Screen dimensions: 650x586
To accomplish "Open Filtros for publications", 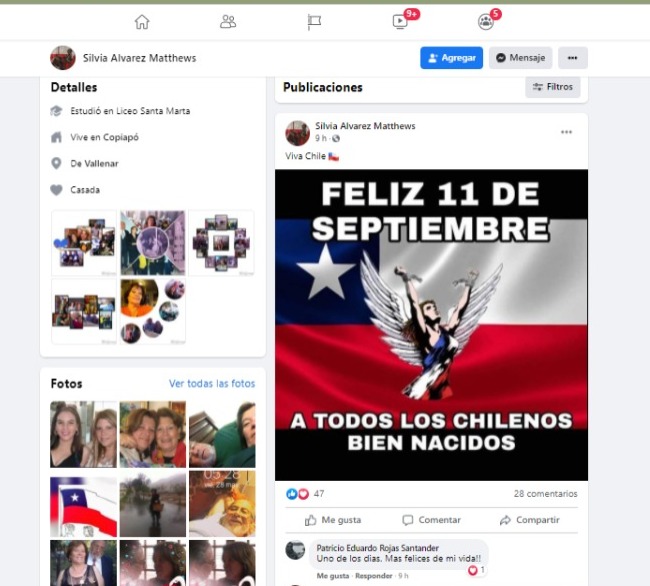I will pyautogui.click(x=552, y=87).
